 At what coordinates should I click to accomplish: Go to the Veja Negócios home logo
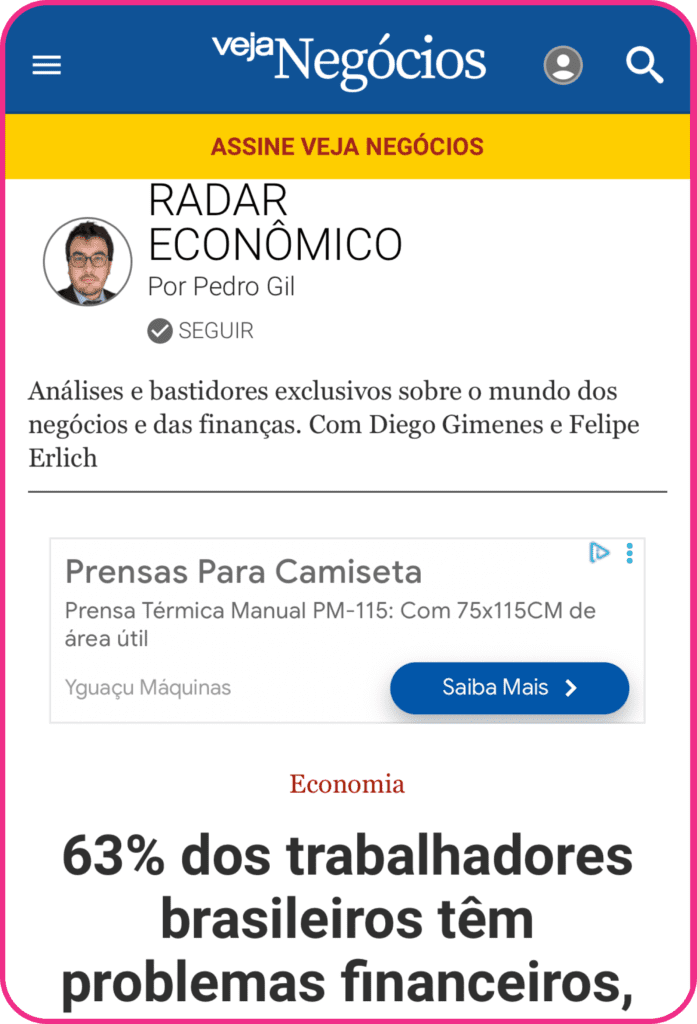pyautogui.click(x=348, y=60)
